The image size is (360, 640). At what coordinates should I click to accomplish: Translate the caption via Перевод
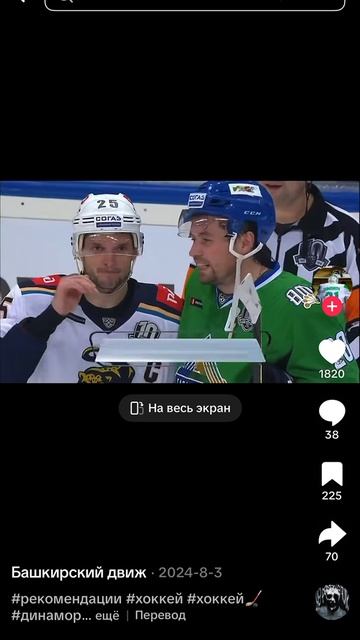point(160,615)
